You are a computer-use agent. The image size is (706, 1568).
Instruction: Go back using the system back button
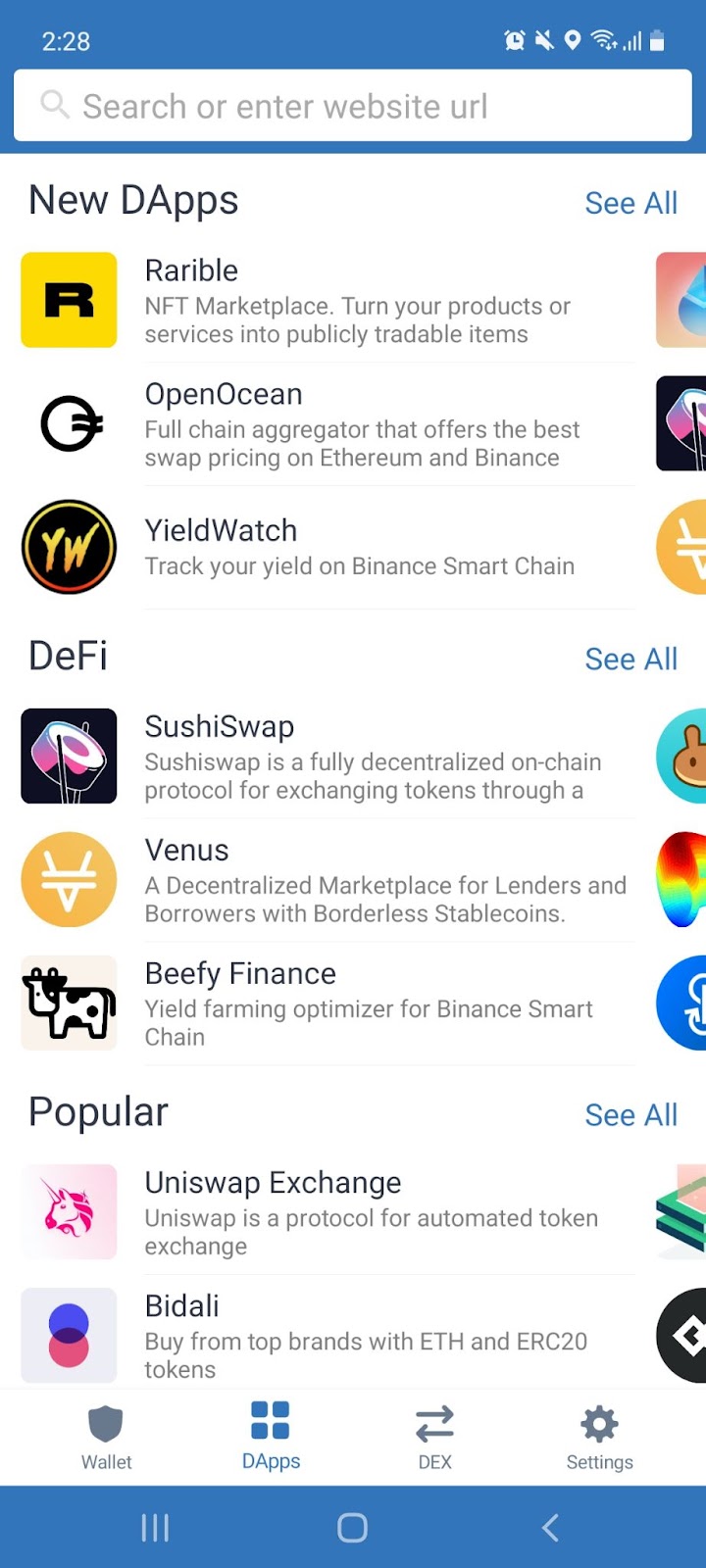point(550,1527)
